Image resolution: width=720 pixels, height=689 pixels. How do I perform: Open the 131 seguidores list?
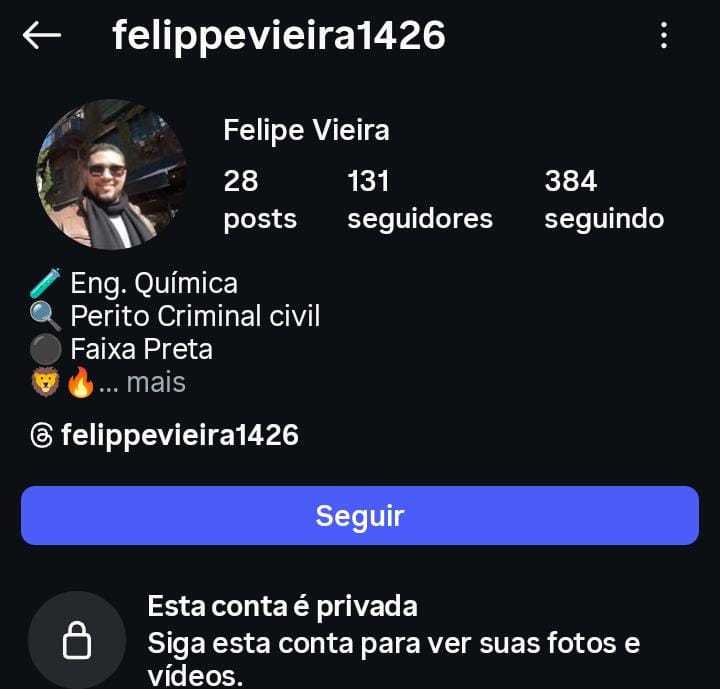pos(419,200)
